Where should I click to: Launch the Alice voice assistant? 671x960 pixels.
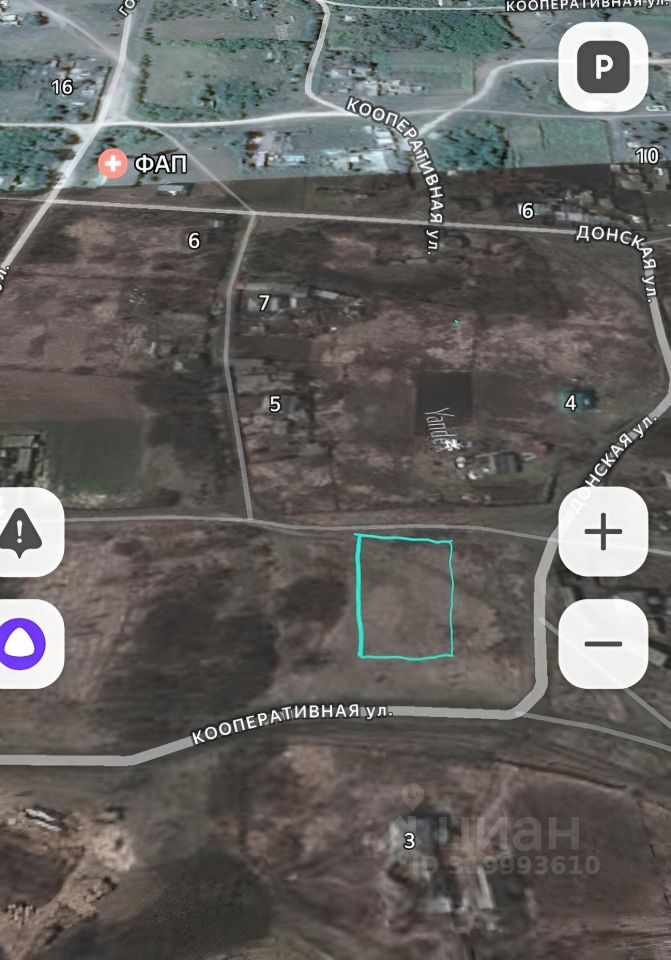[x=22, y=645]
